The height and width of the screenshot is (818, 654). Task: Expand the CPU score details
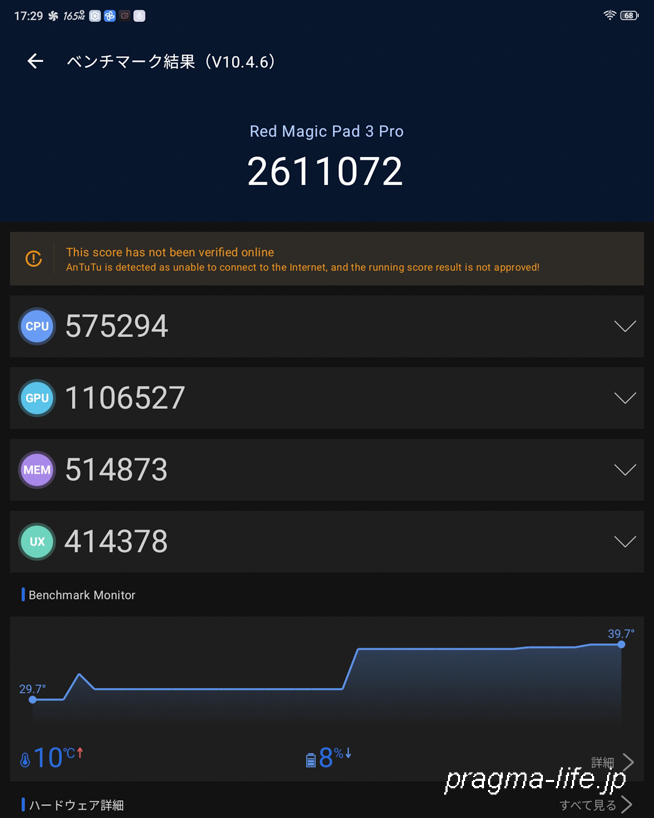click(625, 326)
